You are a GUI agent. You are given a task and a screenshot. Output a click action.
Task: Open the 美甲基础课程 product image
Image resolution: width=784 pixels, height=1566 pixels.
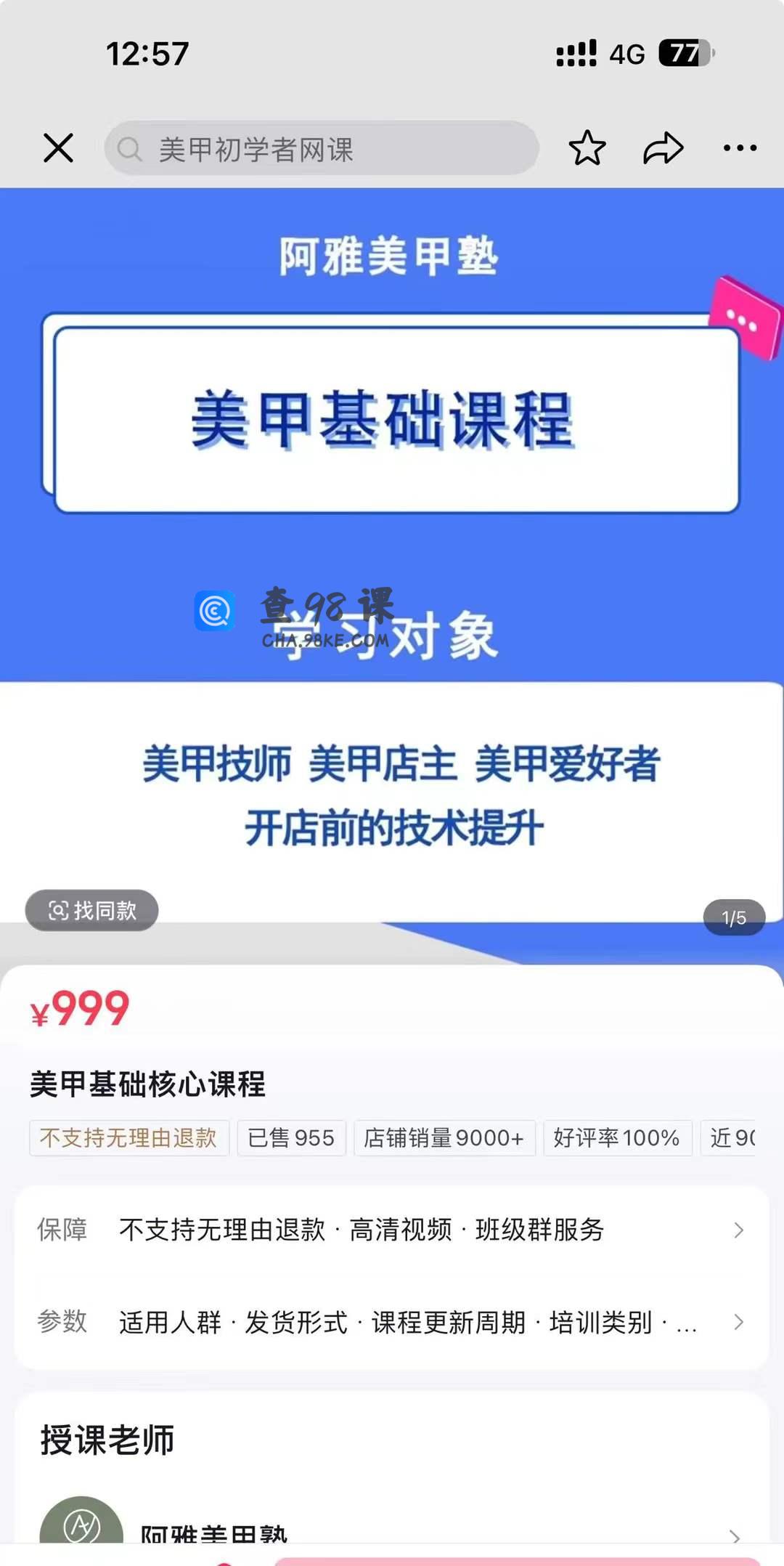(392, 552)
